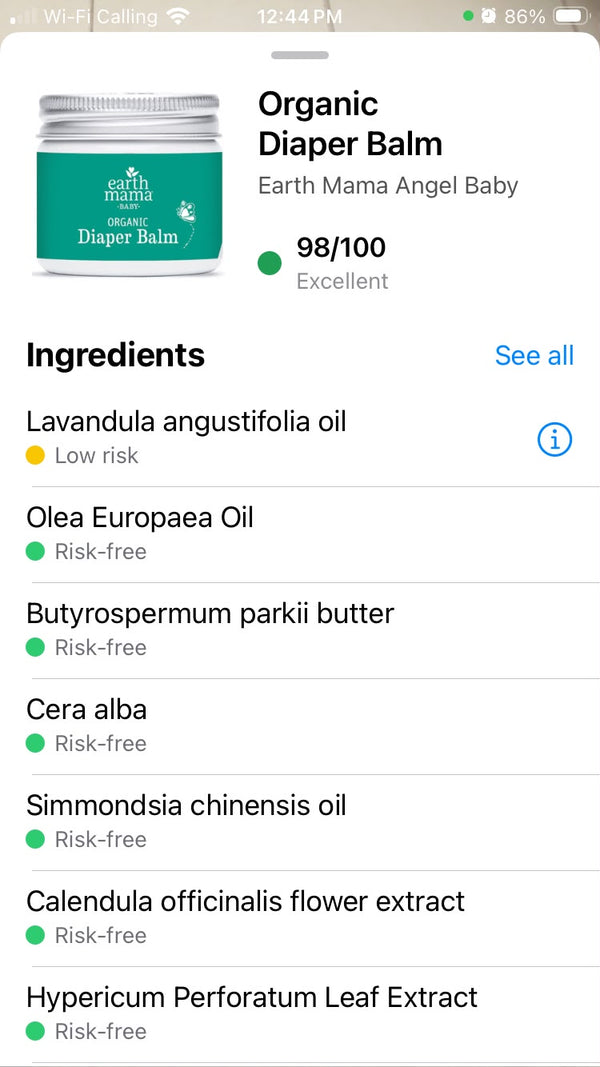
Task: Open the See all ingredients link
Action: pos(534,355)
